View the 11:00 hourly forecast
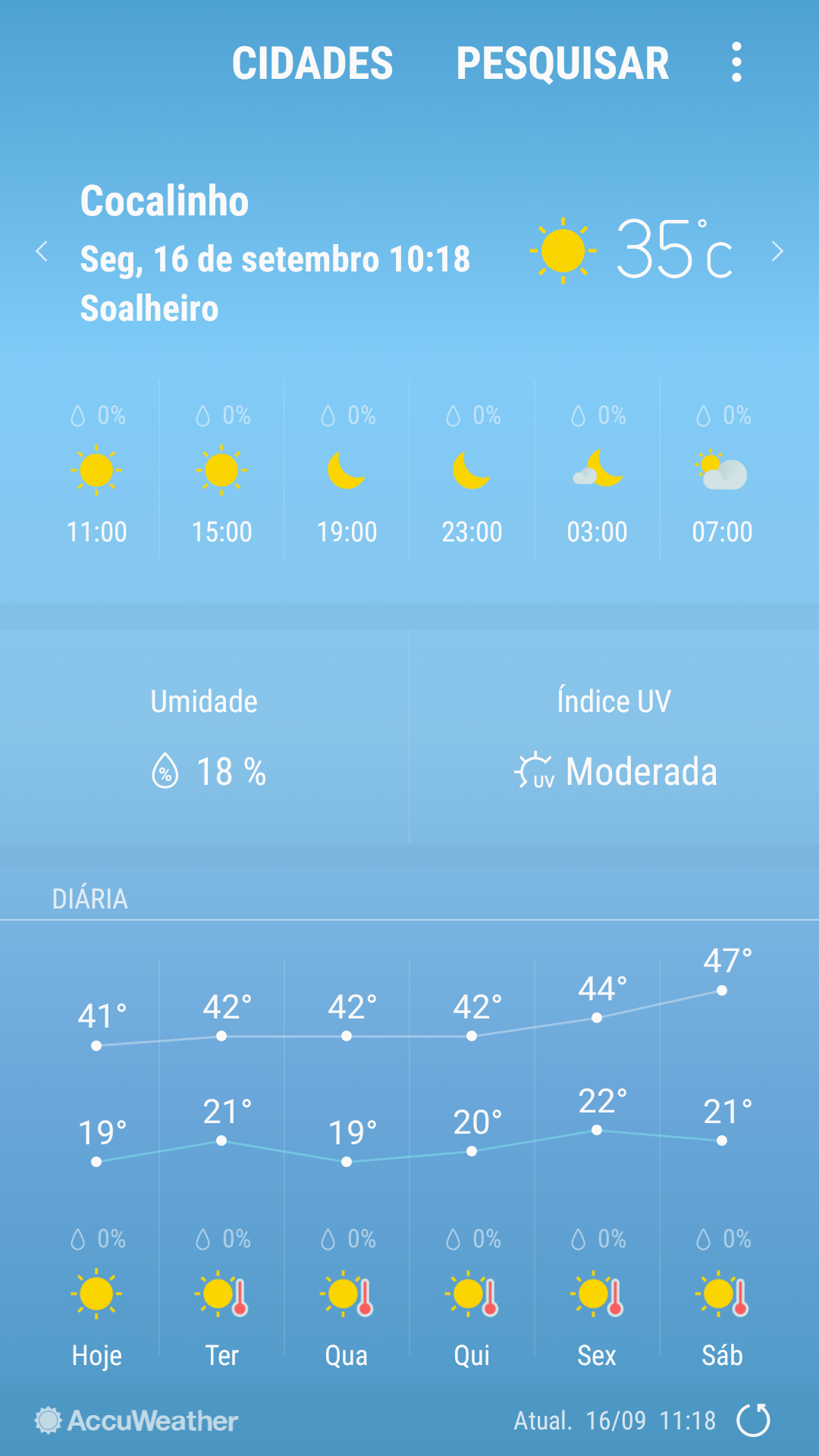 click(x=96, y=470)
